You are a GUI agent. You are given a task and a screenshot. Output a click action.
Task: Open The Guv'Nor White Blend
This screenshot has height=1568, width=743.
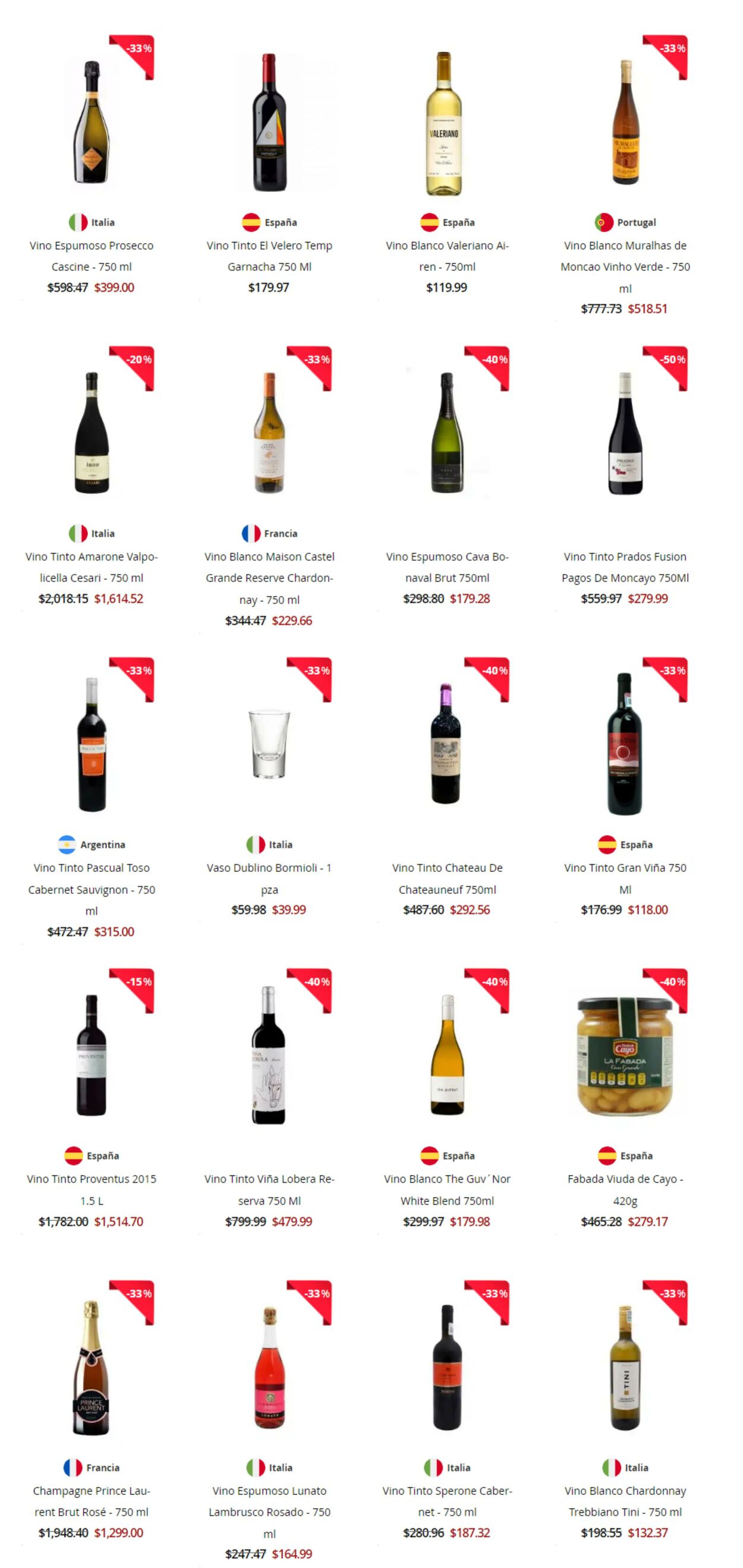(x=446, y=1189)
